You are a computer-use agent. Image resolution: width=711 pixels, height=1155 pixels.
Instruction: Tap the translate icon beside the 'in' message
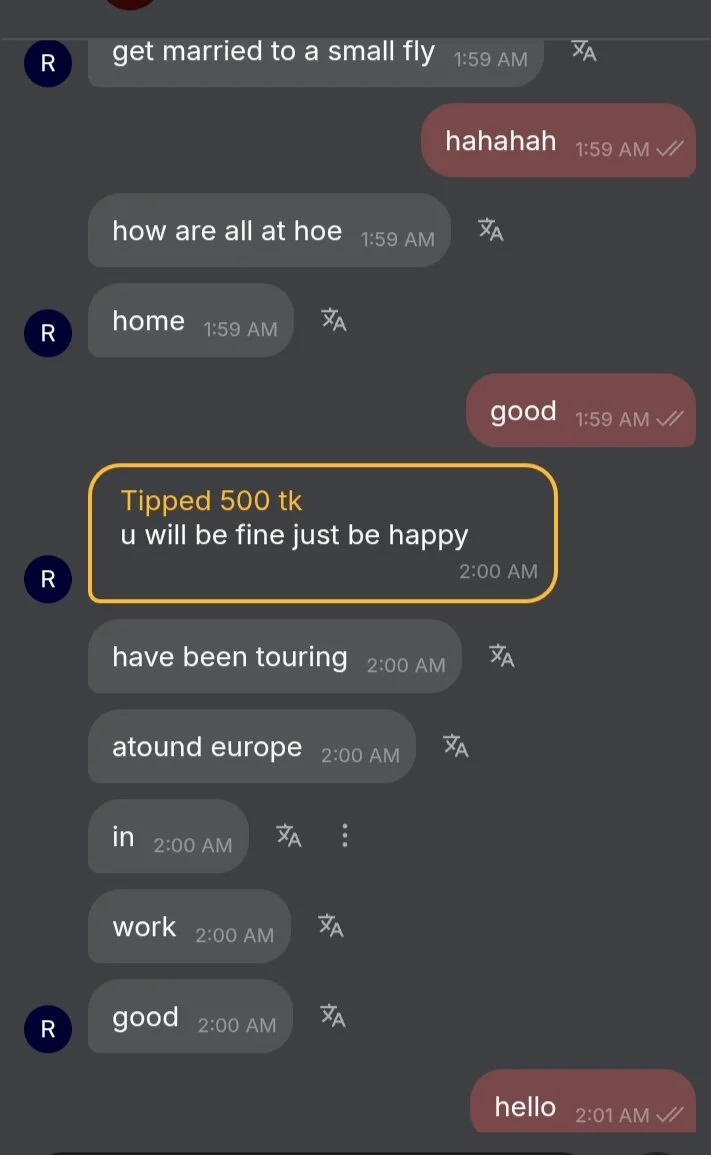click(289, 836)
